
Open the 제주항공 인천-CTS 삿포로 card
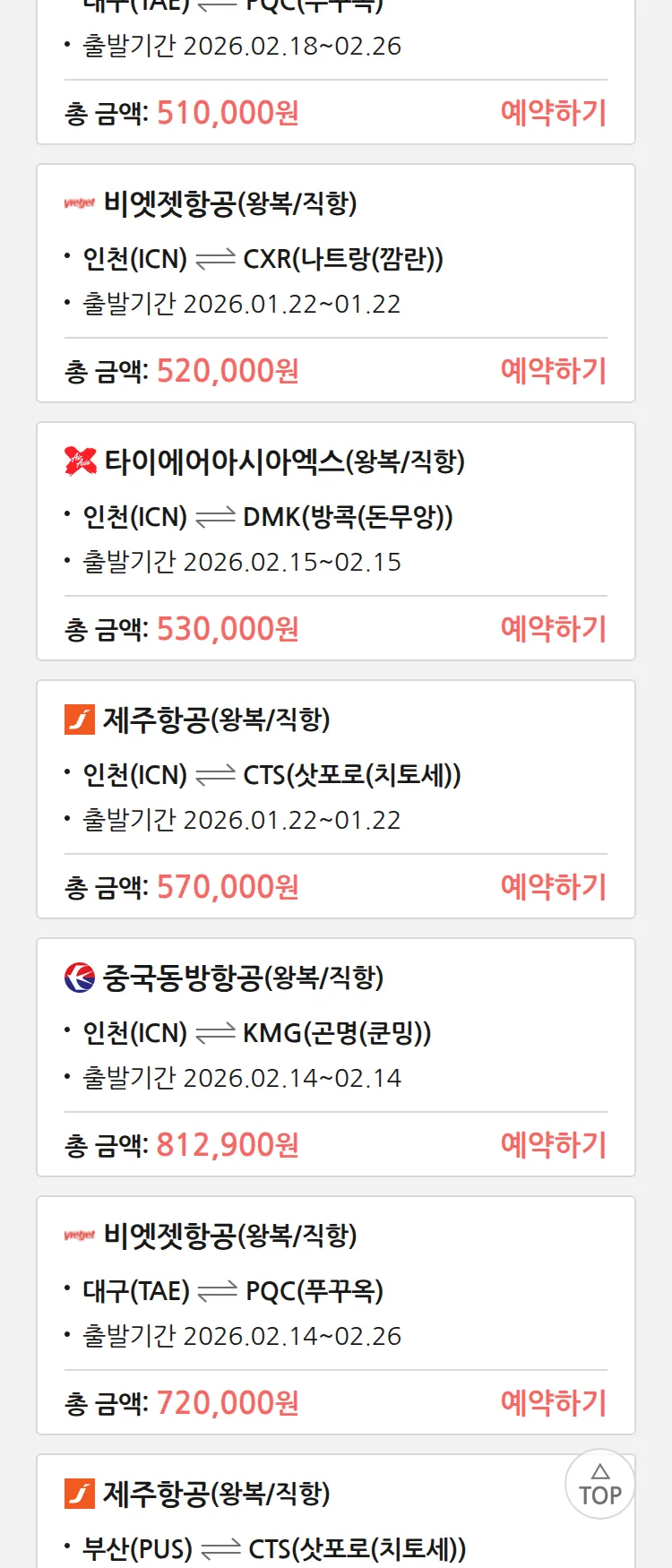coord(335,776)
